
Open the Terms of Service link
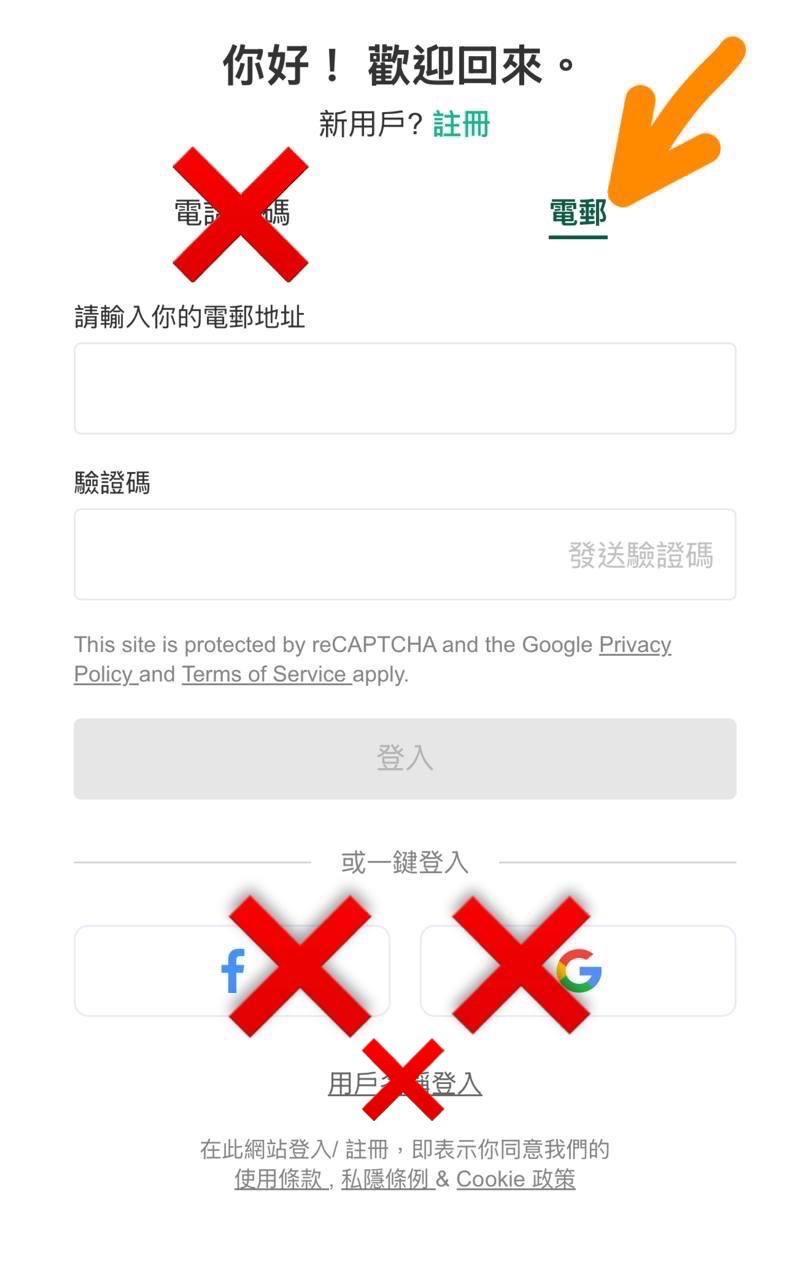266,674
